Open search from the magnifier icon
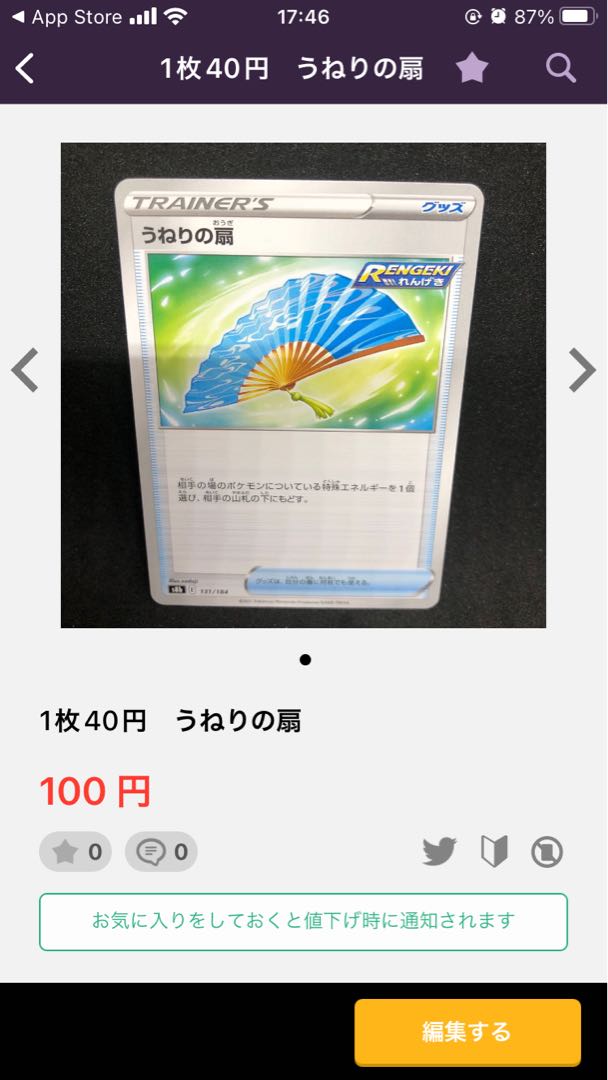The image size is (608, 1080). tap(560, 69)
